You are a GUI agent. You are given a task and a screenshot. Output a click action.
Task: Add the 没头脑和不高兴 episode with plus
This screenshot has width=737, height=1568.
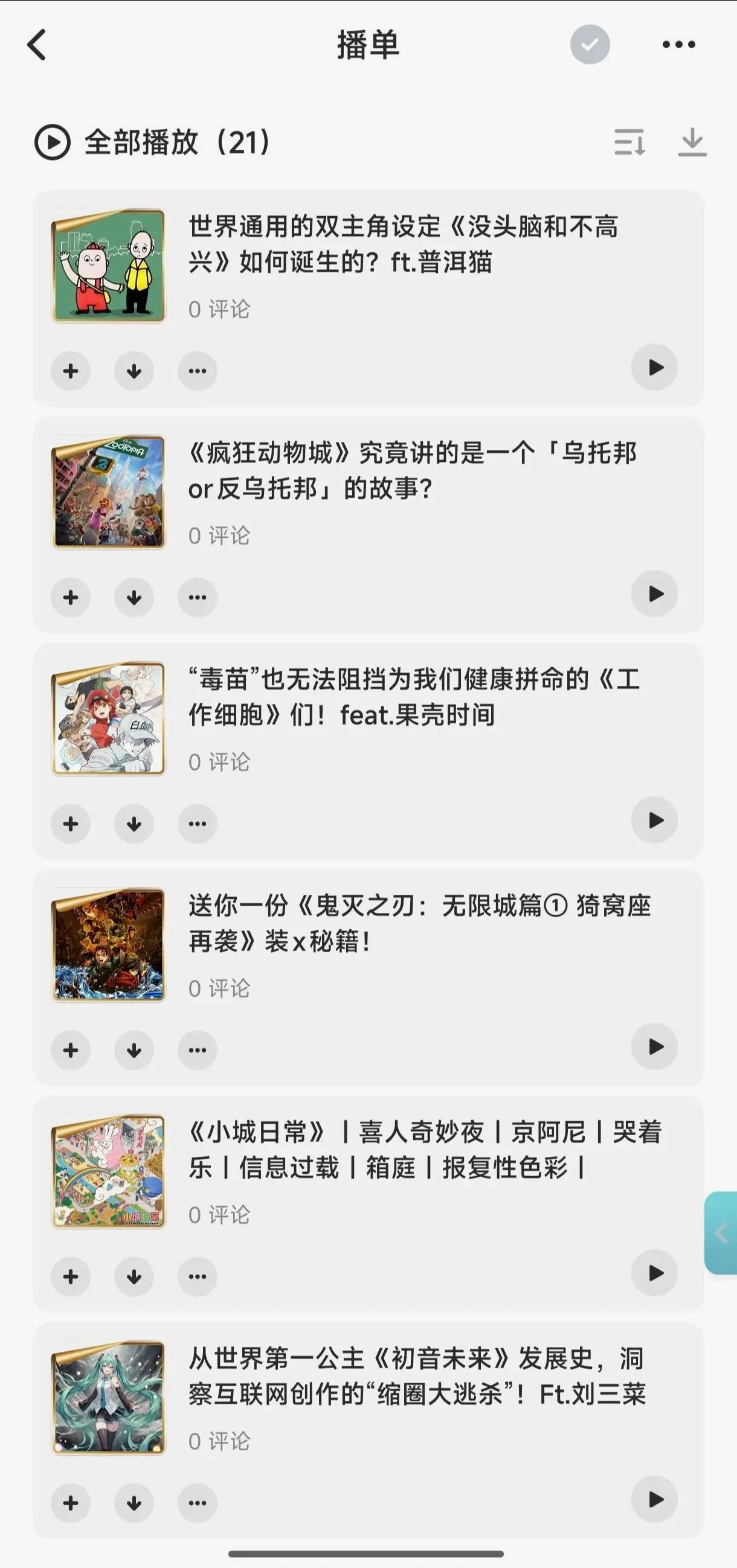[71, 371]
